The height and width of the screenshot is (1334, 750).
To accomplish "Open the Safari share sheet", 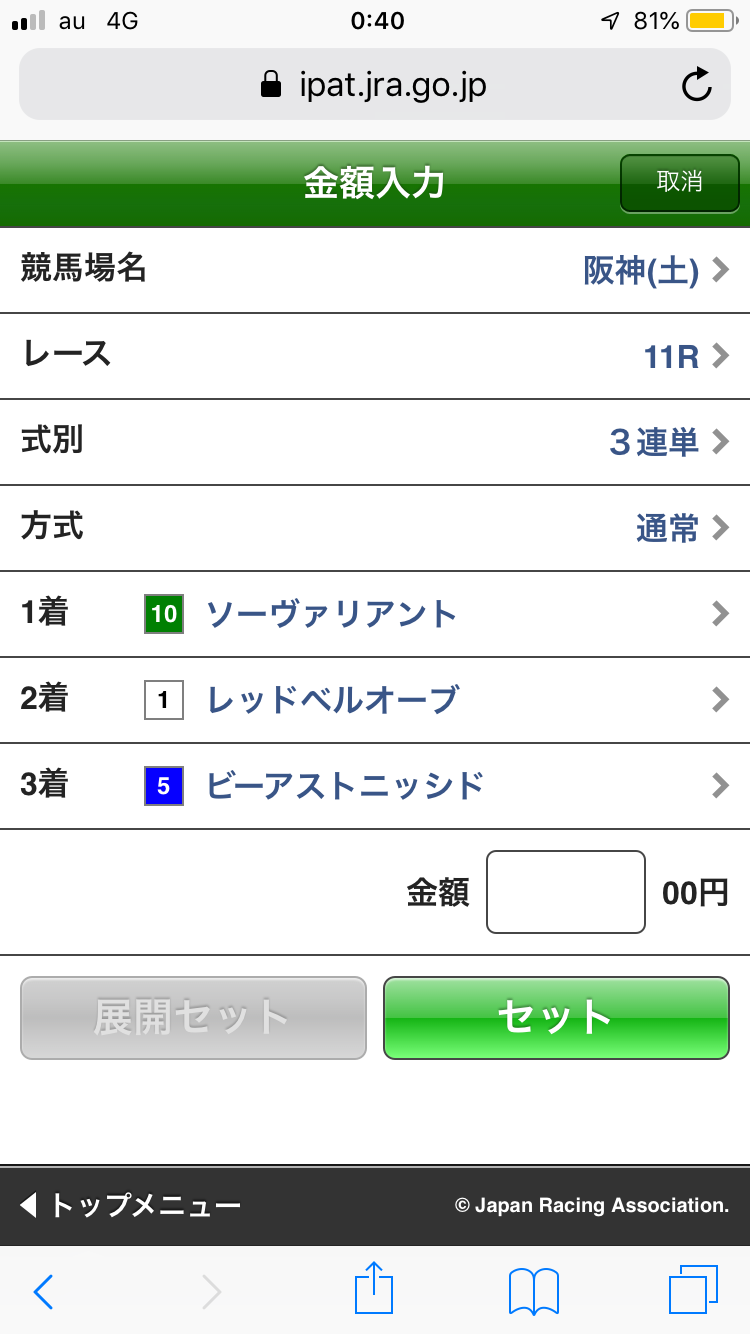I will pyautogui.click(x=373, y=1290).
